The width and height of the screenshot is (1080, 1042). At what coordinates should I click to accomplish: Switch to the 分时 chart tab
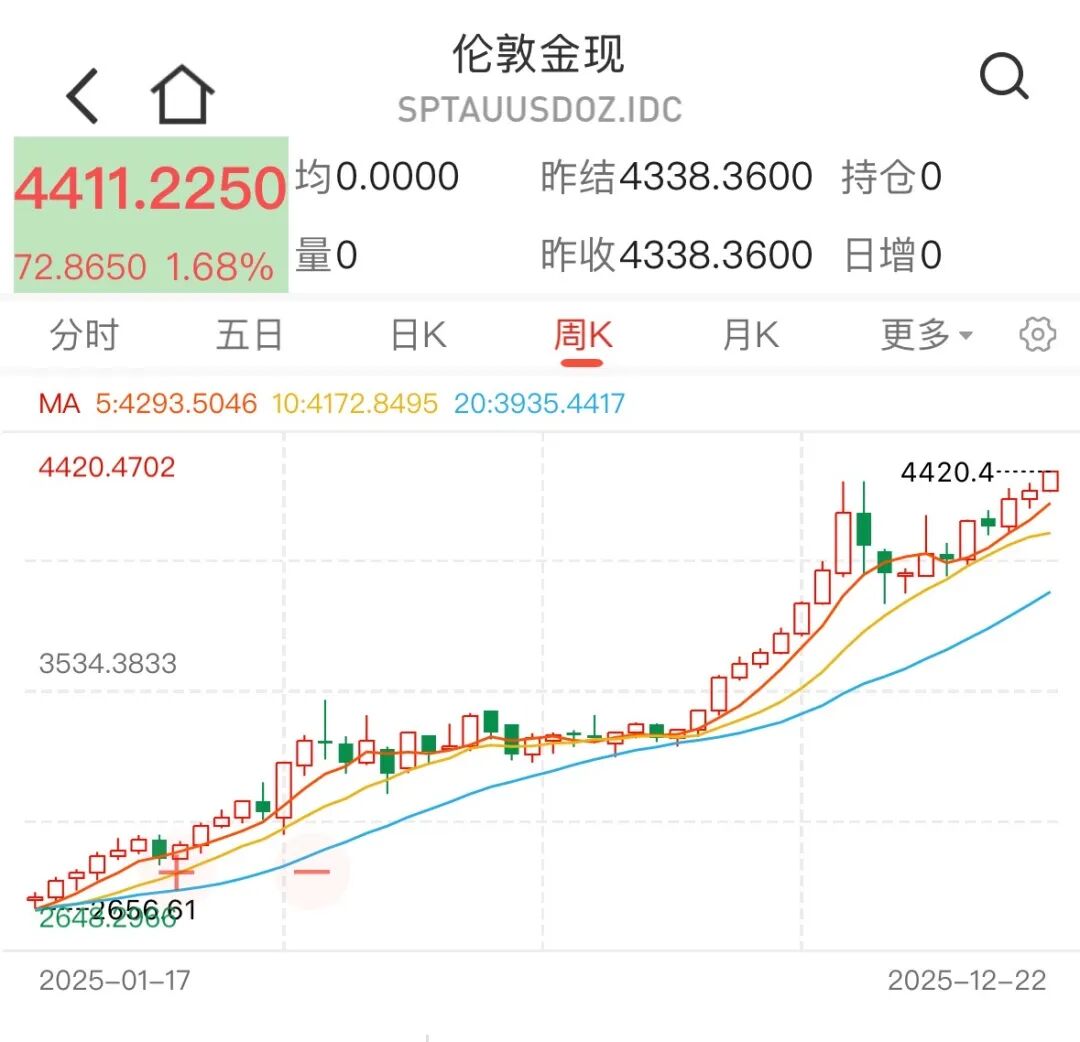pos(85,335)
